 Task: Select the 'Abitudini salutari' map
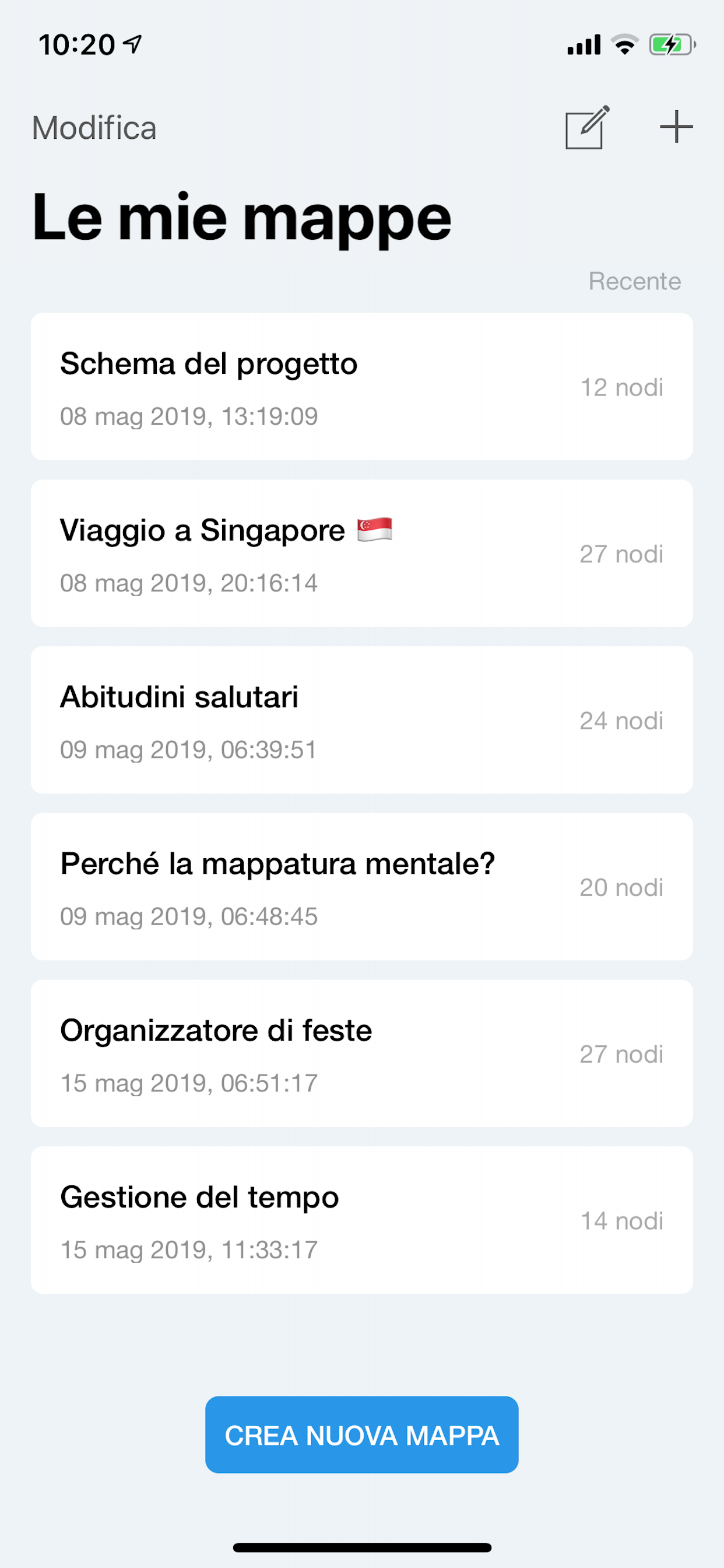click(x=362, y=720)
